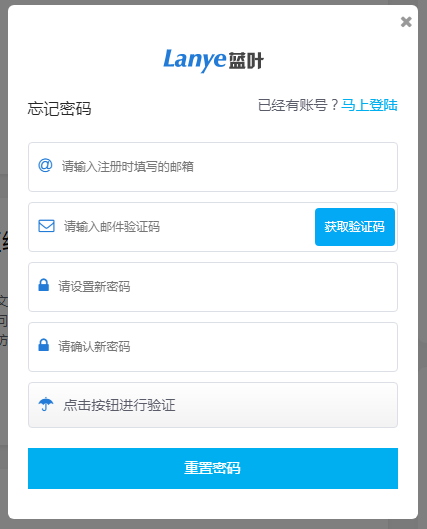The height and width of the screenshot is (529, 427).
Task: Start captcha via 点击按钮进行验证
Action: tap(213, 405)
